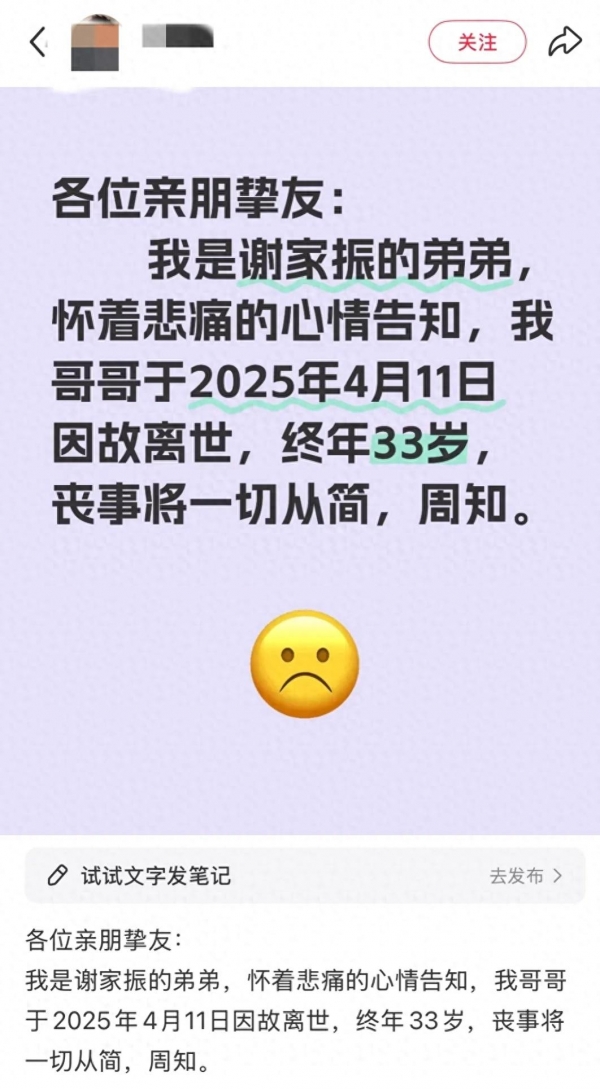Tap 去发布 to publish a note

pos(526,876)
